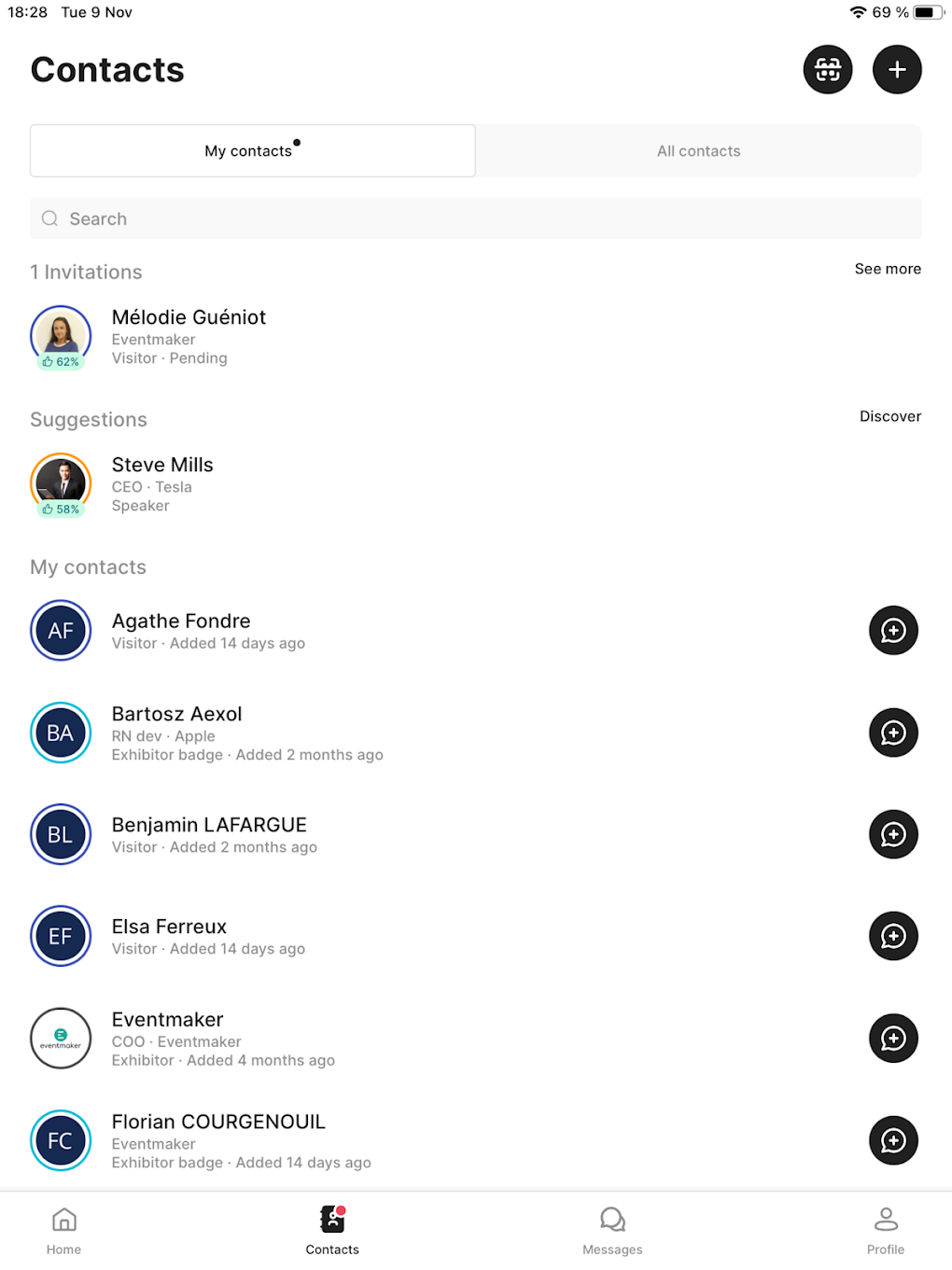Open suggested contact Steve Mills
The height and width of the screenshot is (1270, 952).
click(476, 484)
